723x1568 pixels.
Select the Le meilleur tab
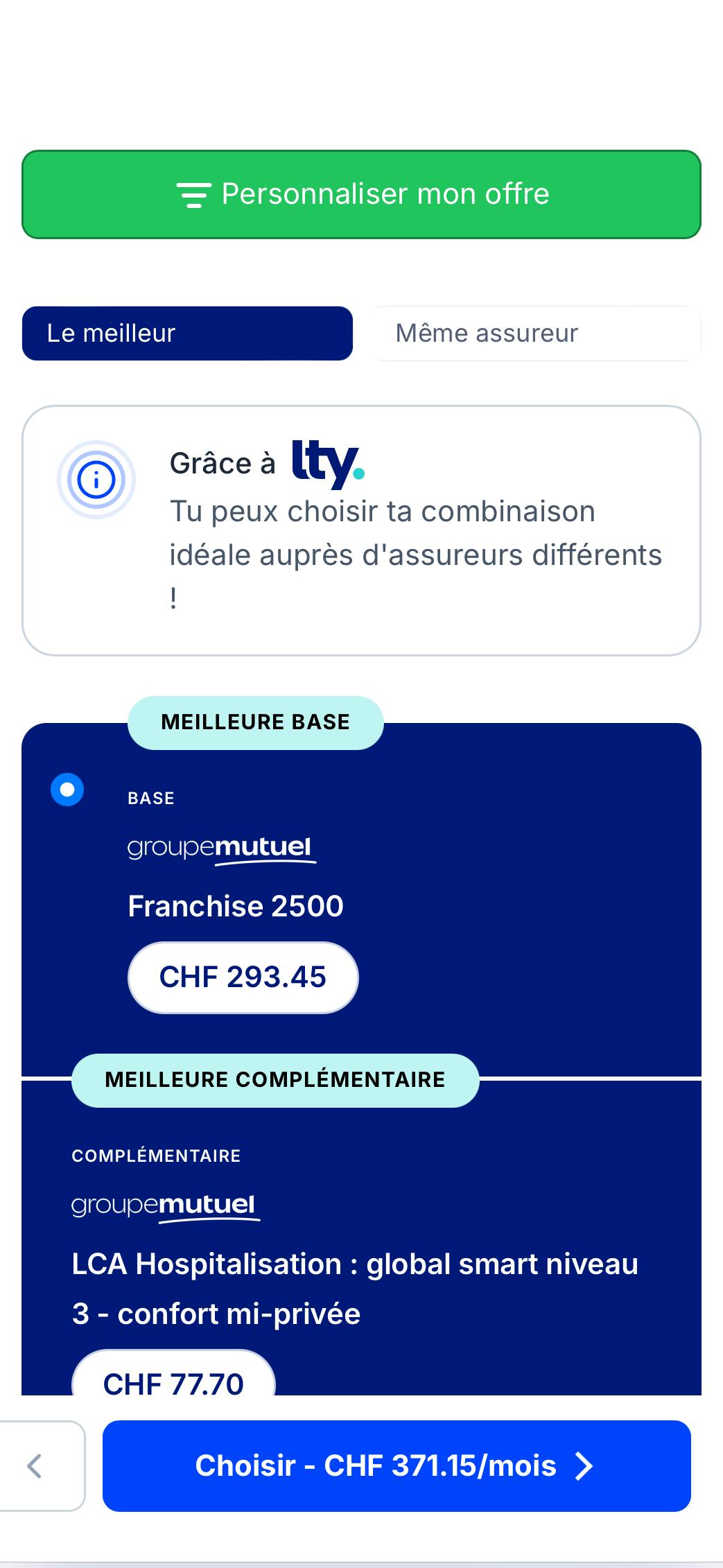187,333
